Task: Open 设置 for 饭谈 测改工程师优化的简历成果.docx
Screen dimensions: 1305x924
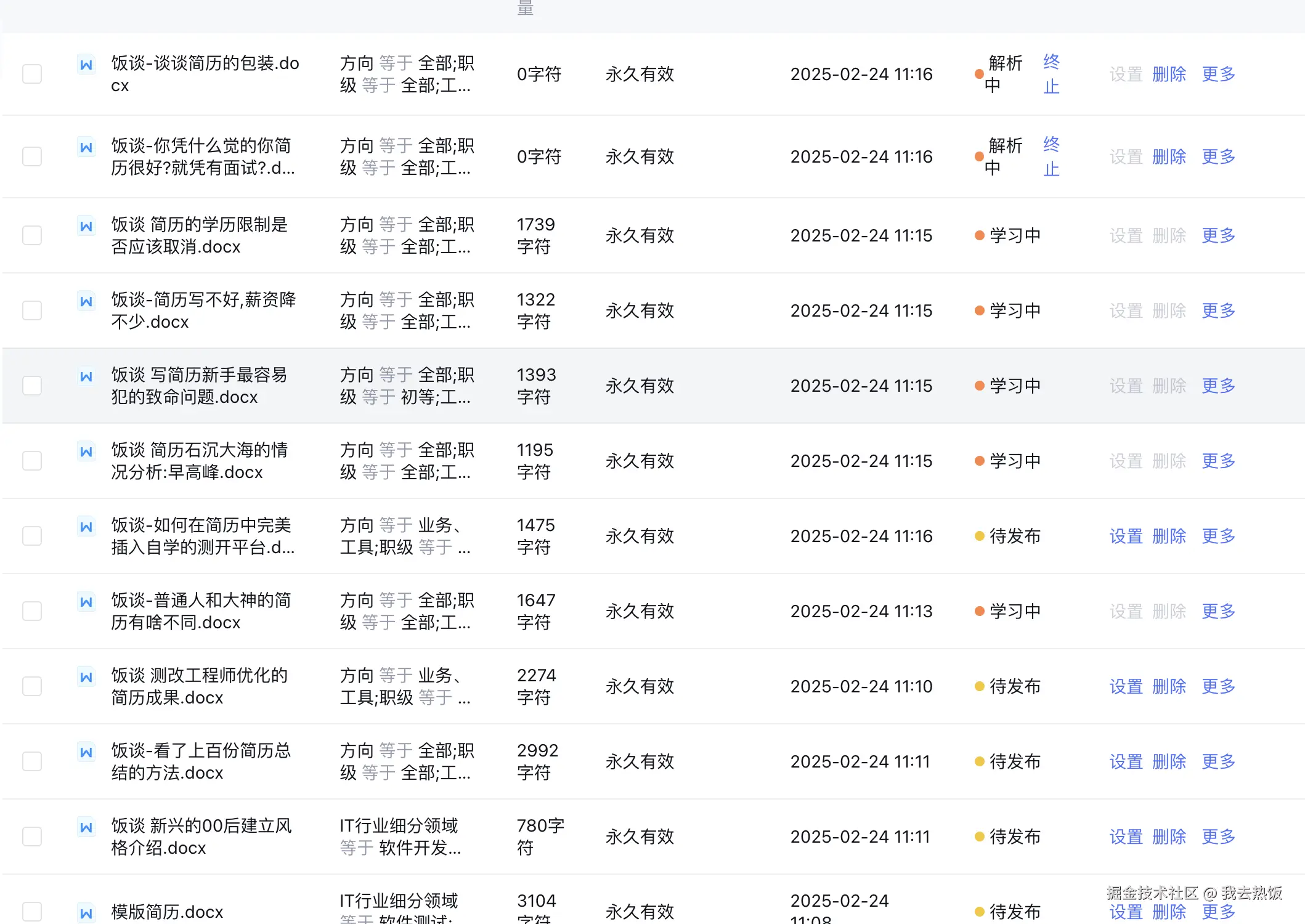Action: [x=1126, y=686]
